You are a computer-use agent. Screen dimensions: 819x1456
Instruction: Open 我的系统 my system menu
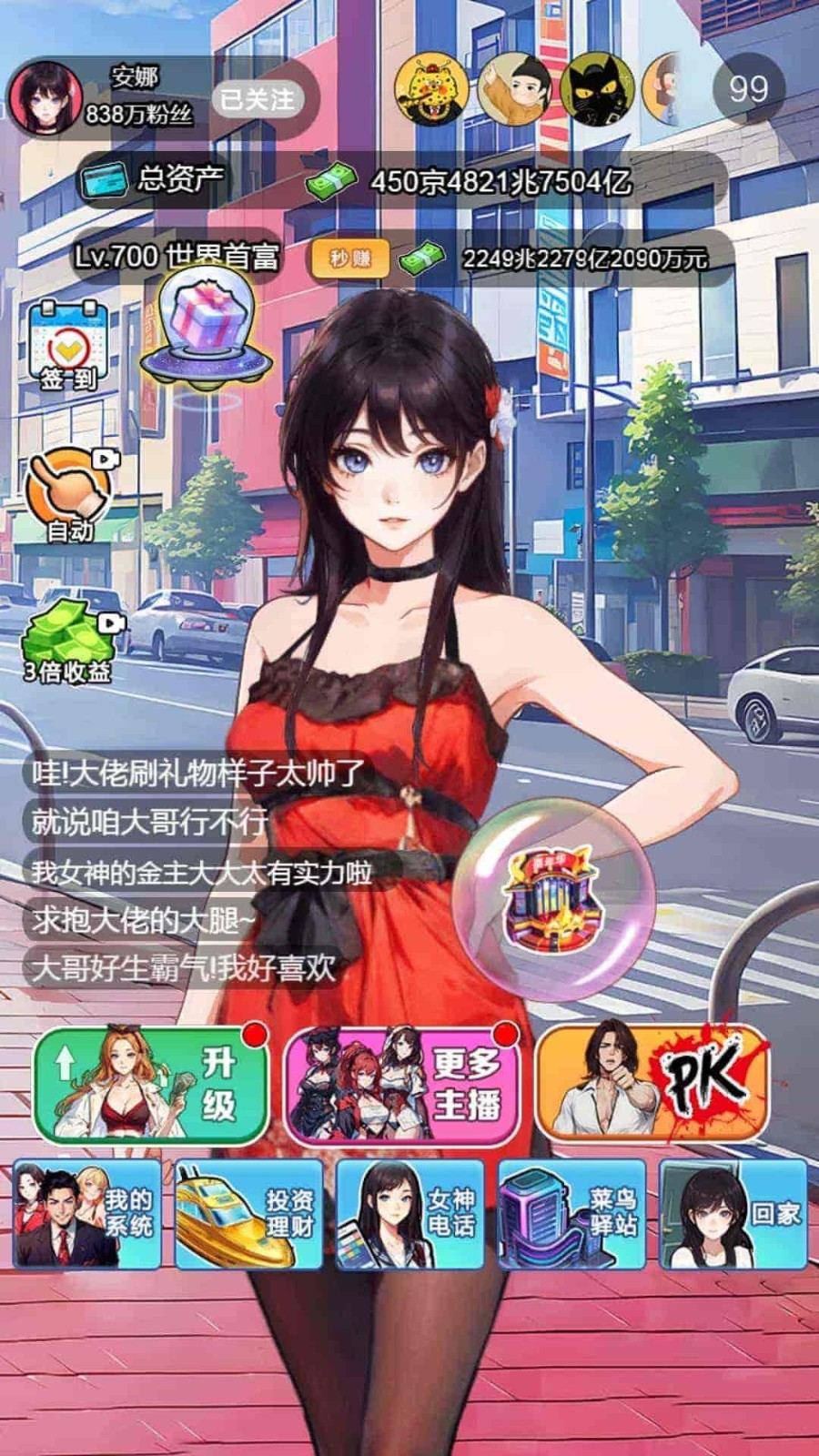tap(87, 1214)
